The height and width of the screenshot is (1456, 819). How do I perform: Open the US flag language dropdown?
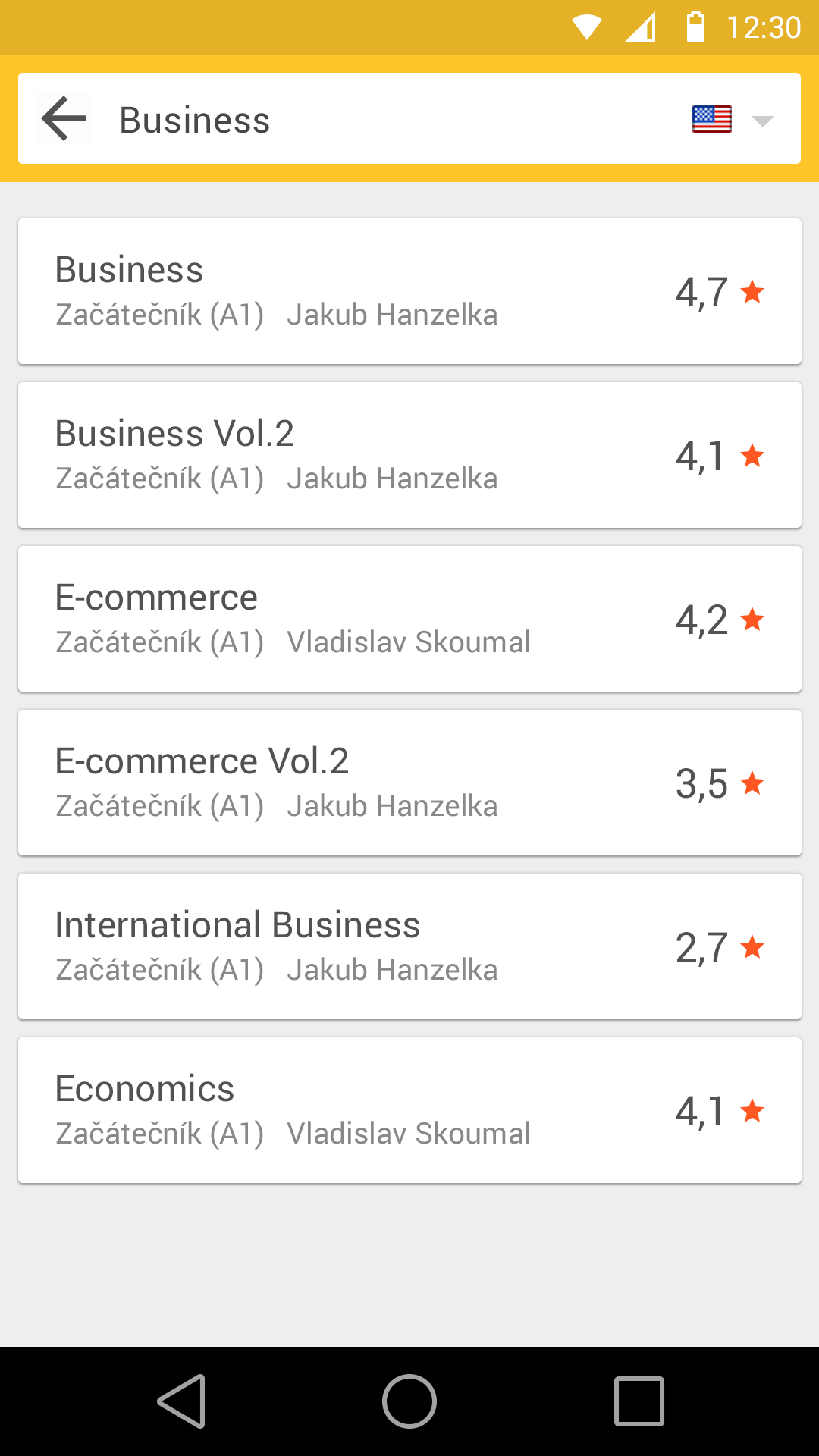coord(733,120)
